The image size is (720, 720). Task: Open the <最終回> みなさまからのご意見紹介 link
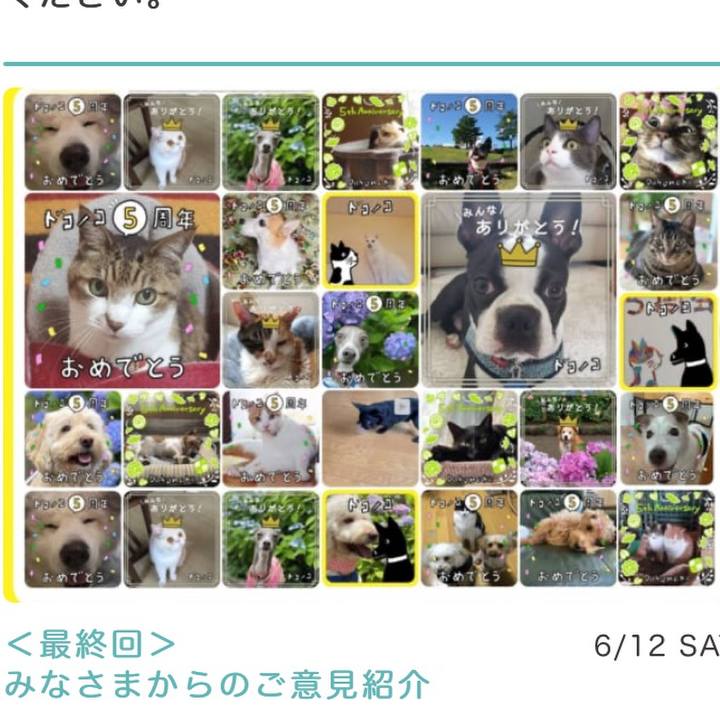(218, 665)
